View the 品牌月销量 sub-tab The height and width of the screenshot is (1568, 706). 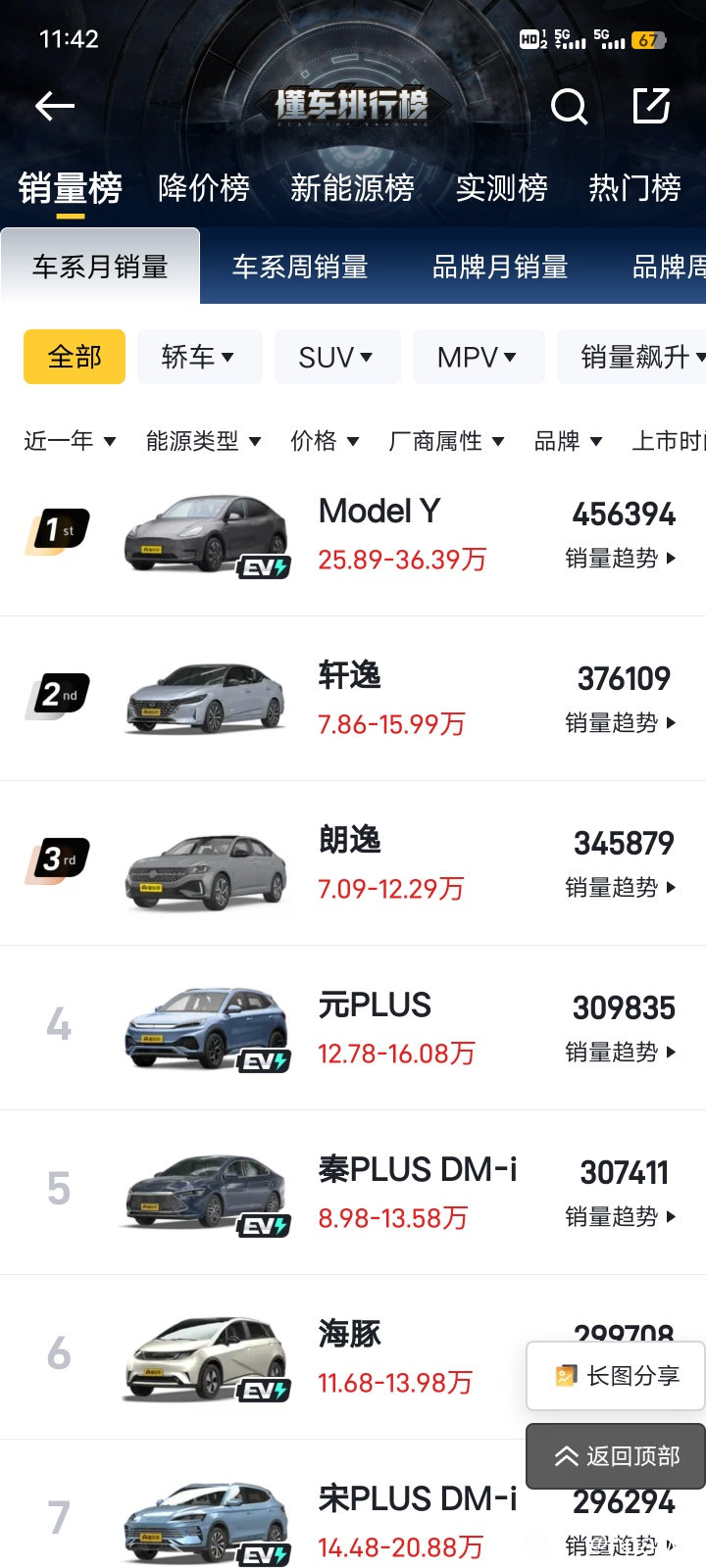tap(500, 267)
